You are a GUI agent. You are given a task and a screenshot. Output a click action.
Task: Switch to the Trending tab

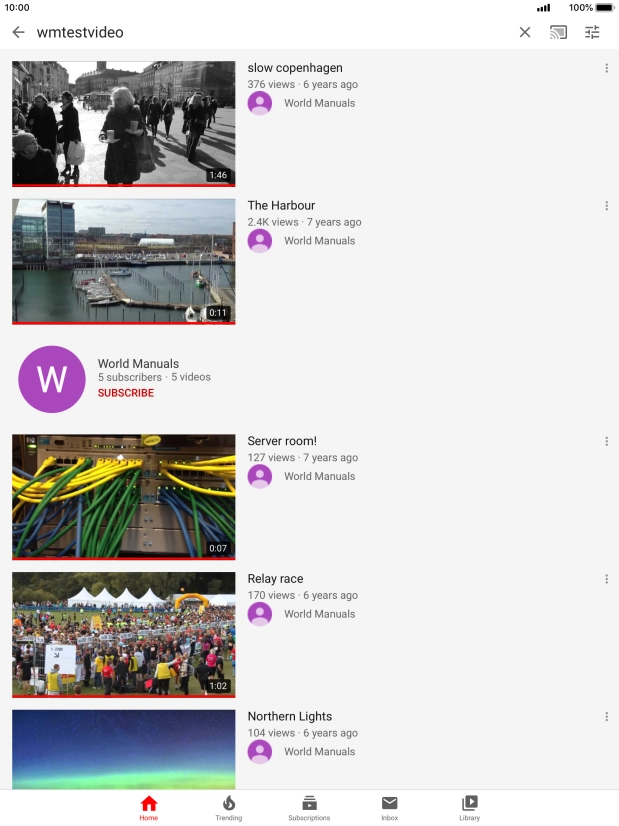(229, 808)
